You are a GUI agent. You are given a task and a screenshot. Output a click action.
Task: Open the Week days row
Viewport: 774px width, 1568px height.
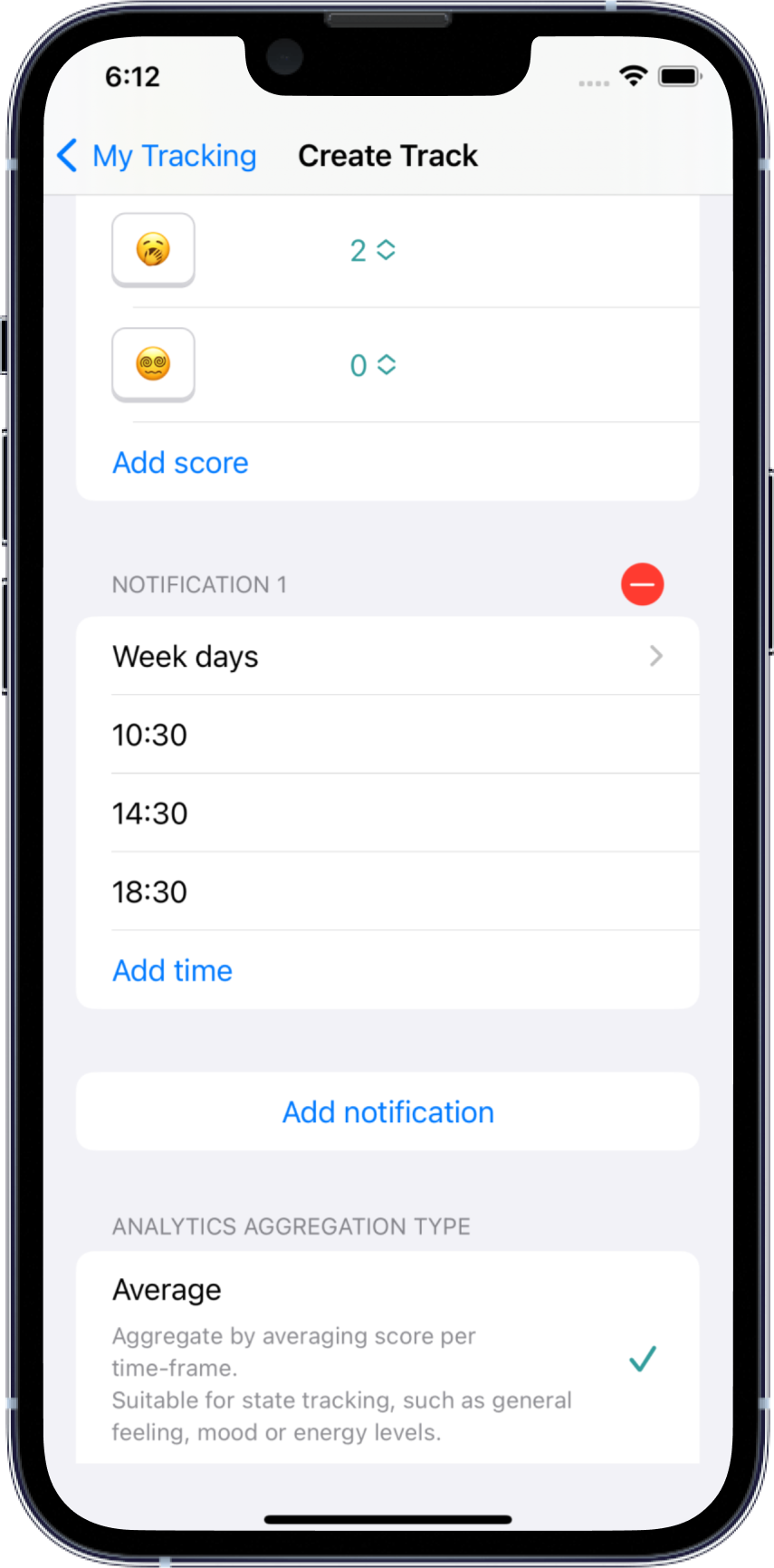pyautogui.click(x=387, y=656)
